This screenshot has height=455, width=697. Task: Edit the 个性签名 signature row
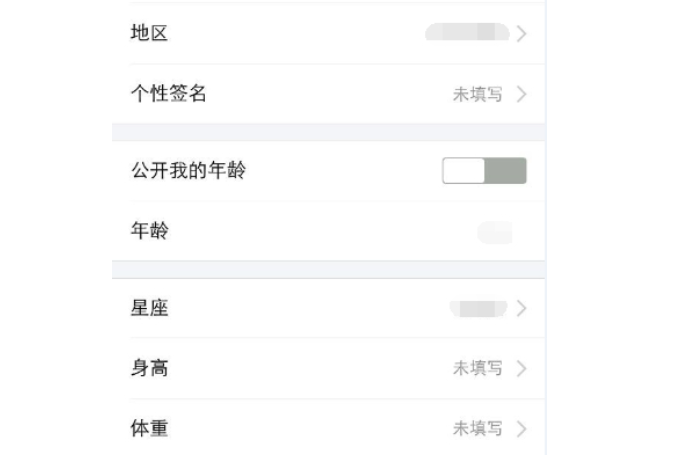328,94
